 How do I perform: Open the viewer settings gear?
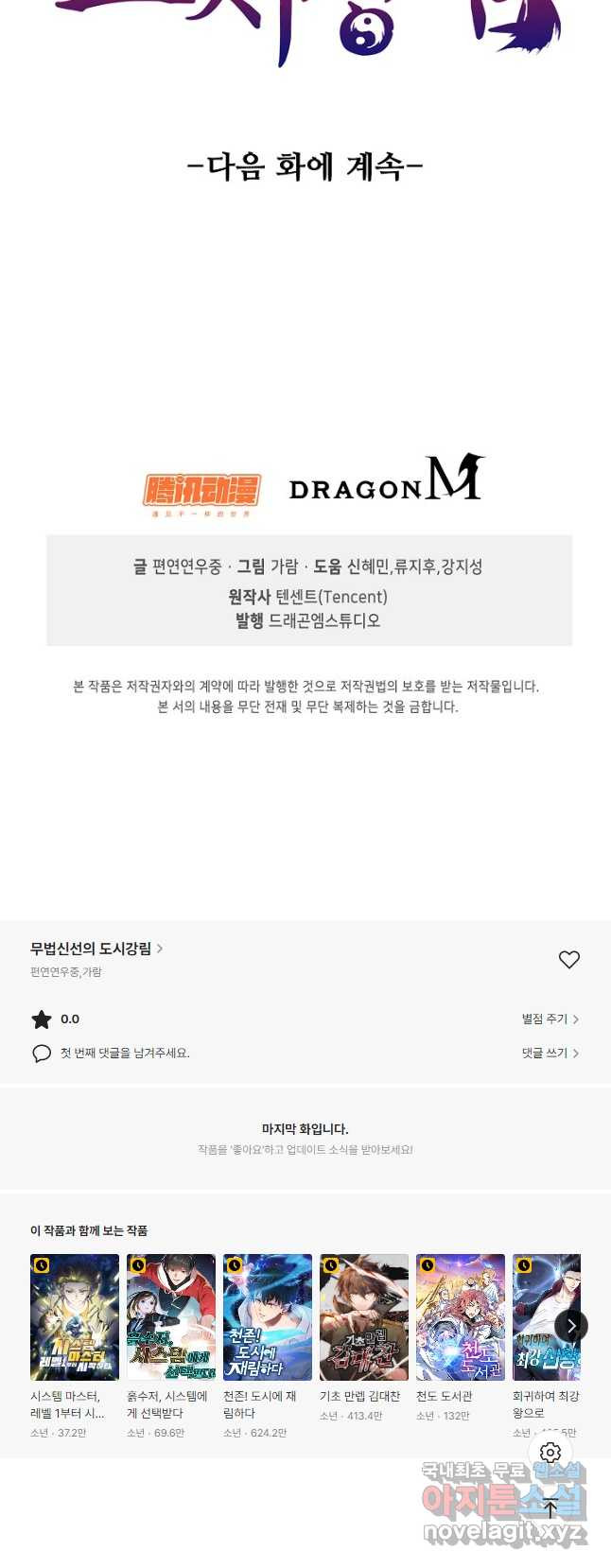(x=550, y=1453)
